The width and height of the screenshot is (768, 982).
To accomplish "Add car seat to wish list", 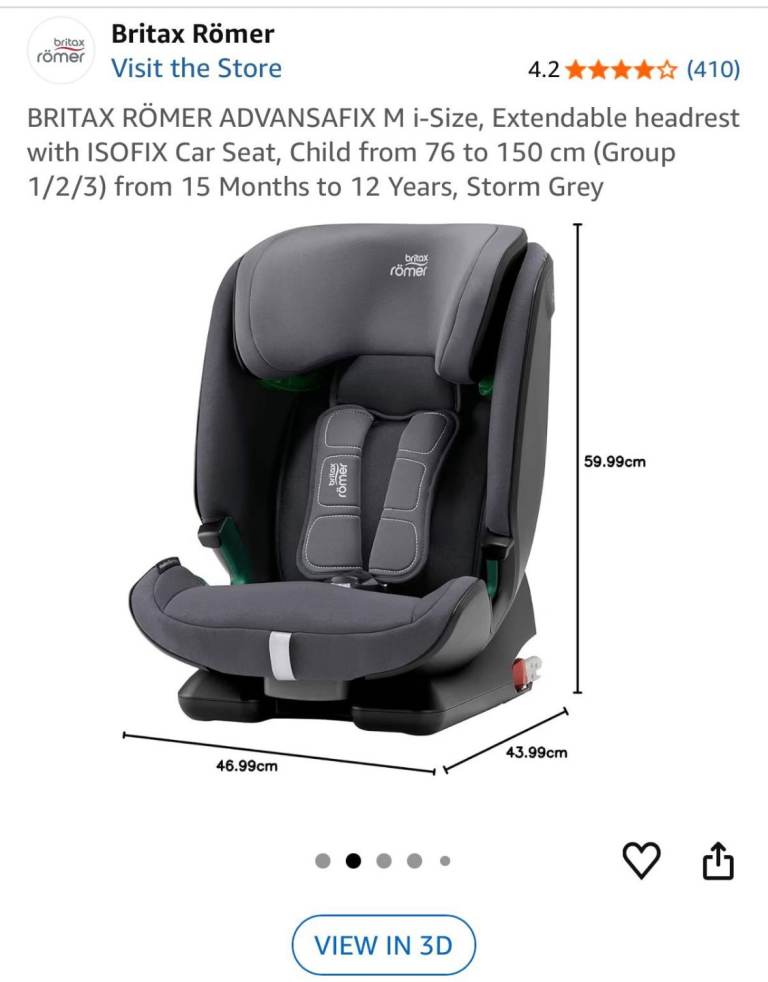I will pyautogui.click(x=641, y=860).
